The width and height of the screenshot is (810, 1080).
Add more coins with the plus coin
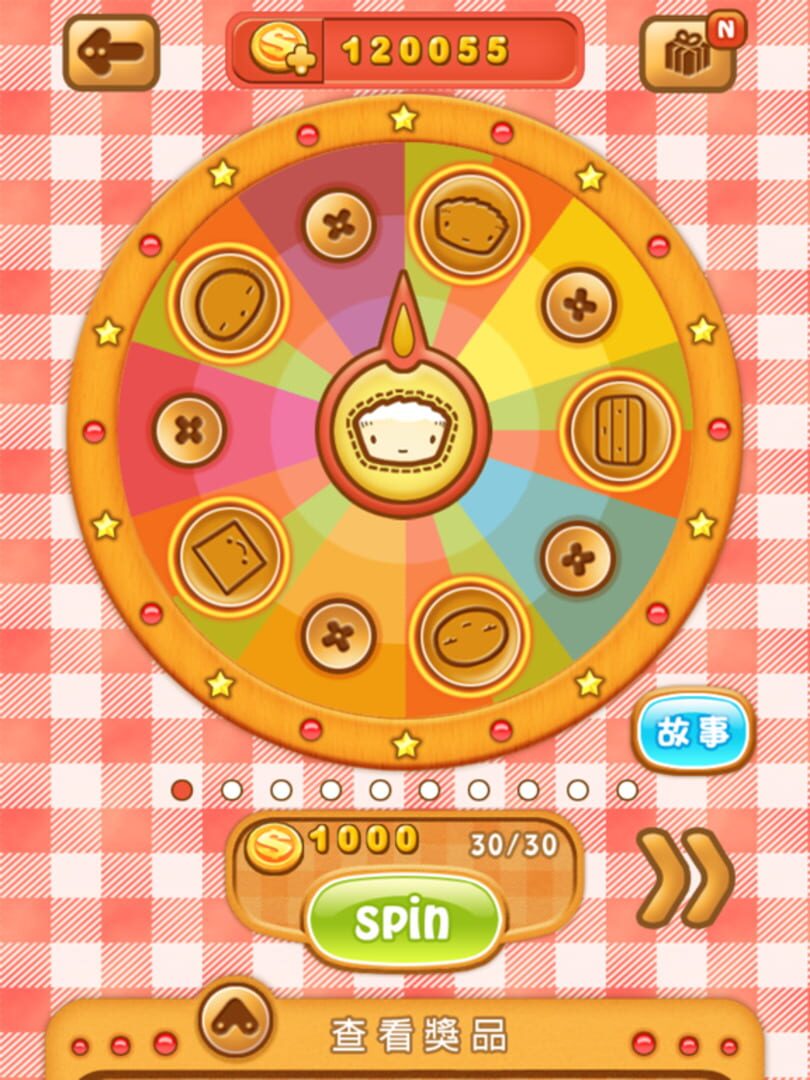281,50
